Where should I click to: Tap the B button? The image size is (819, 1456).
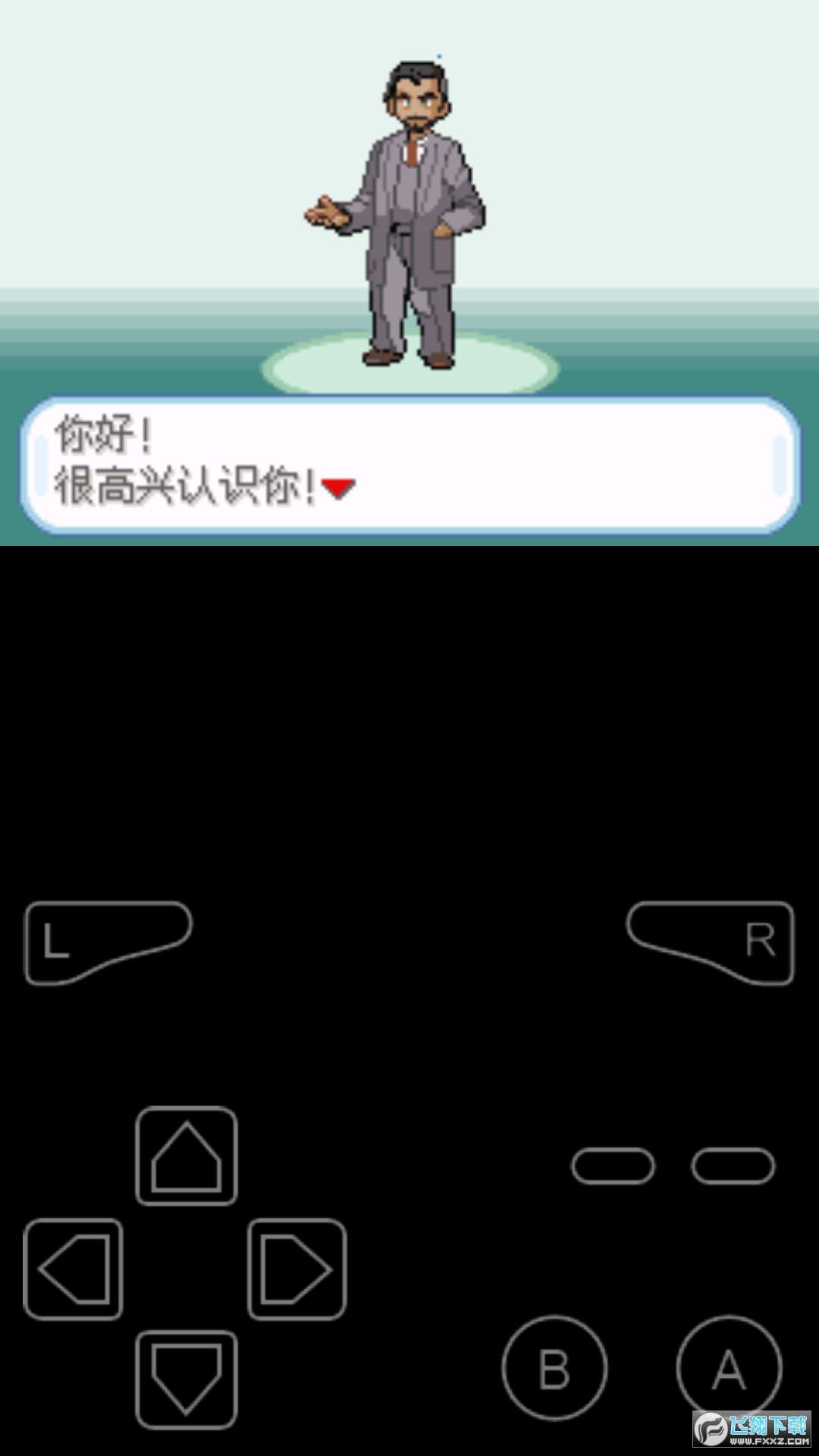point(554,1368)
